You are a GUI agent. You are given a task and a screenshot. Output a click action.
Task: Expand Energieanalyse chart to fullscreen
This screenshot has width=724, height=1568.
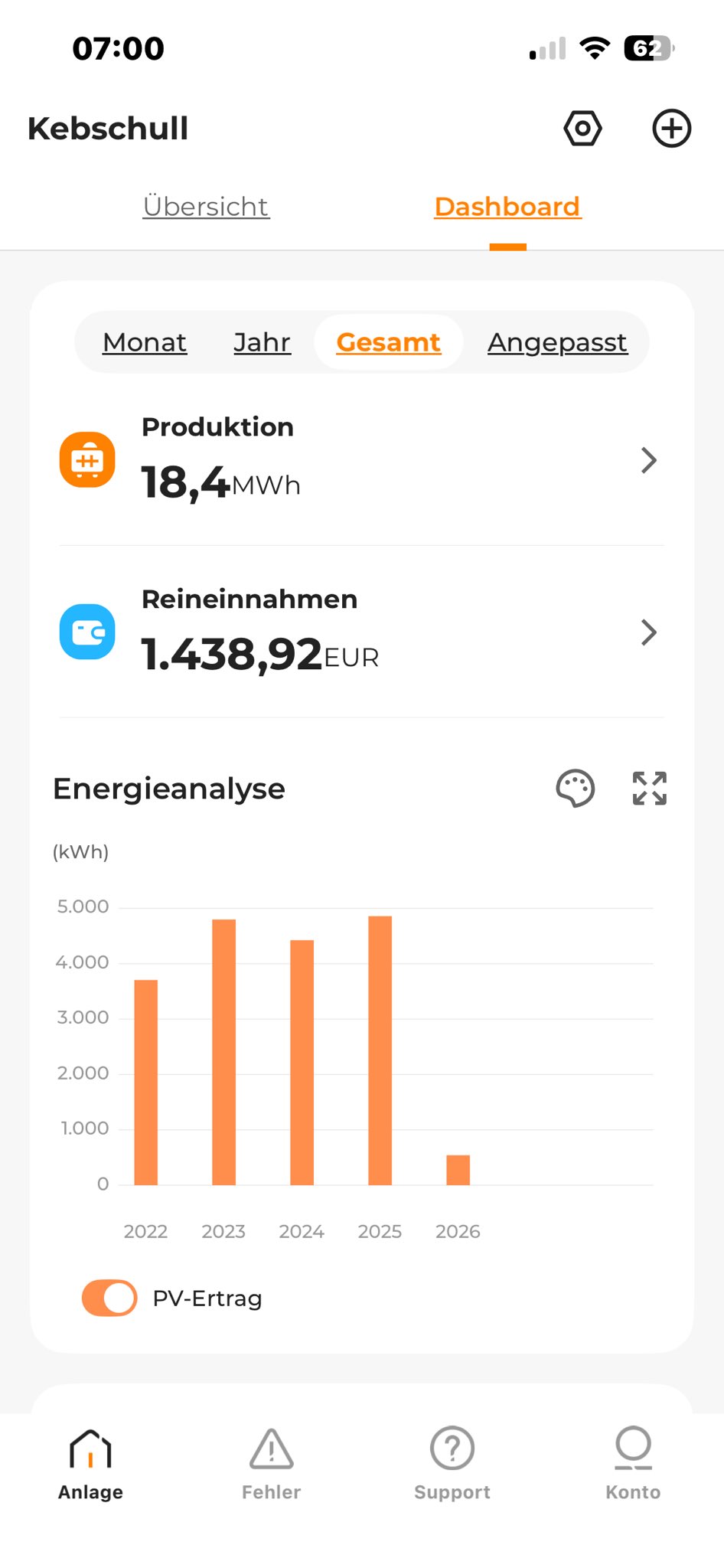click(x=650, y=789)
